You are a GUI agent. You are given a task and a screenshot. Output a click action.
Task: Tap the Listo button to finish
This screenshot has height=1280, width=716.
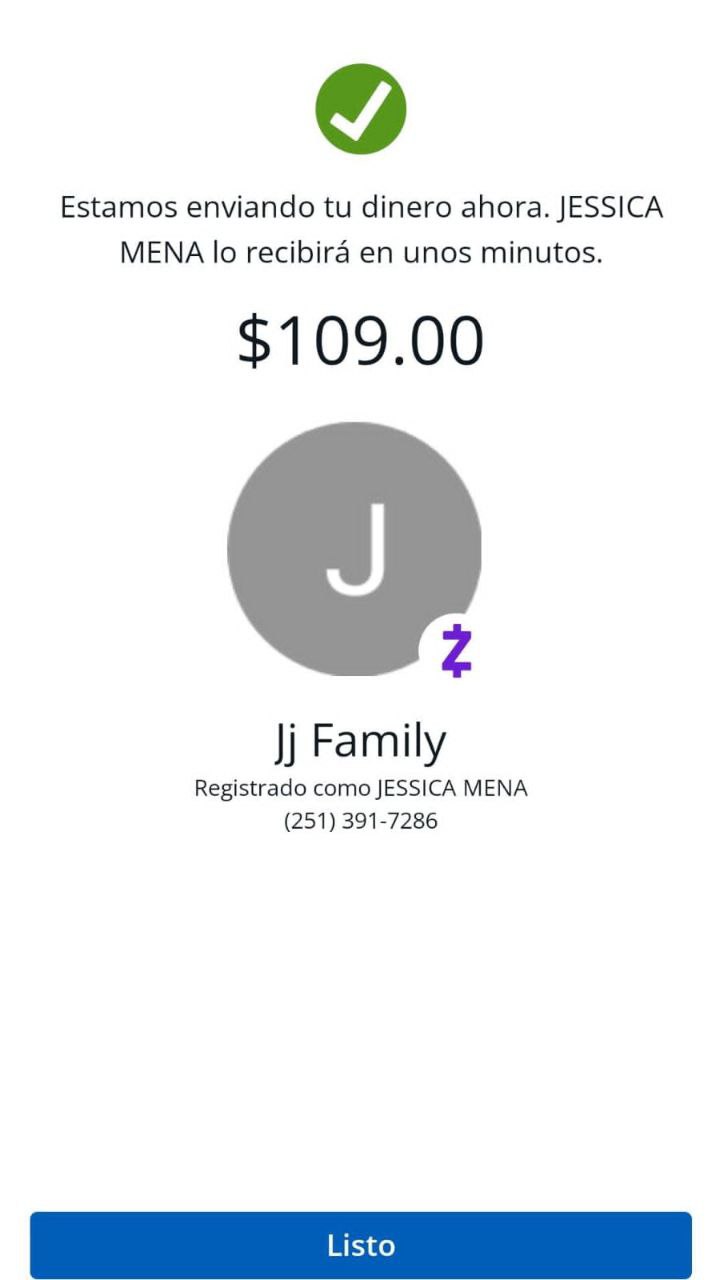click(360, 1245)
